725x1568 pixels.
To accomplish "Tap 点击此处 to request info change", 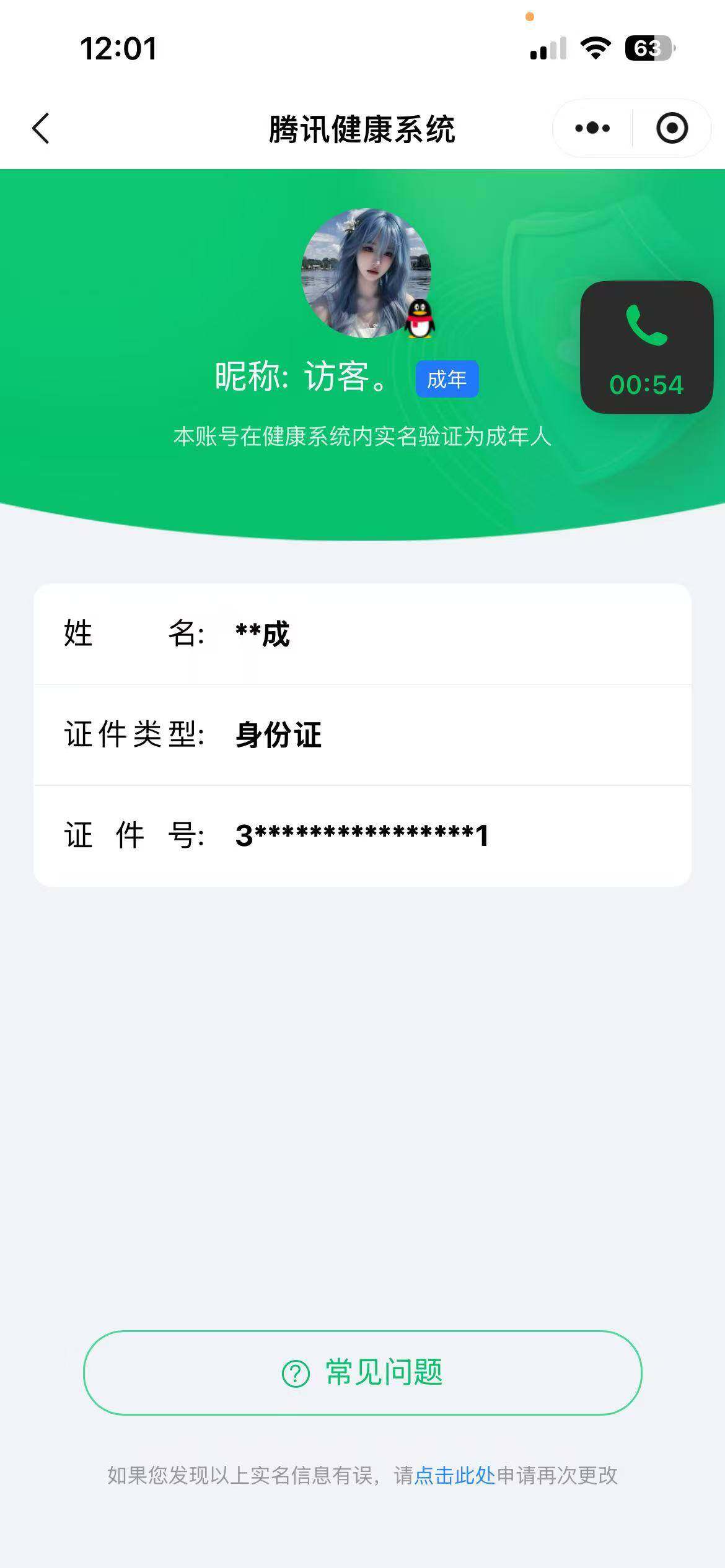I will (x=454, y=1483).
